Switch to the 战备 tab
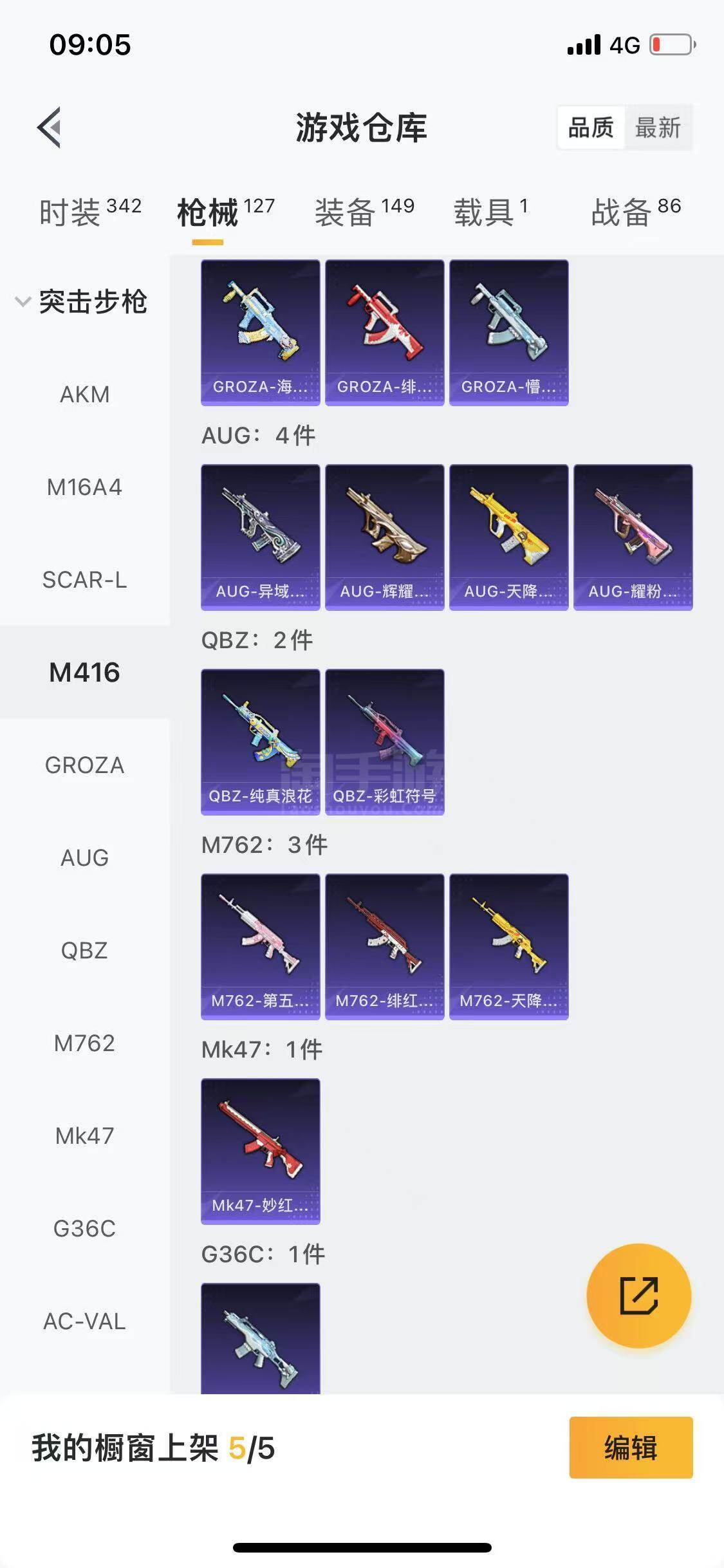 tap(636, 212)
